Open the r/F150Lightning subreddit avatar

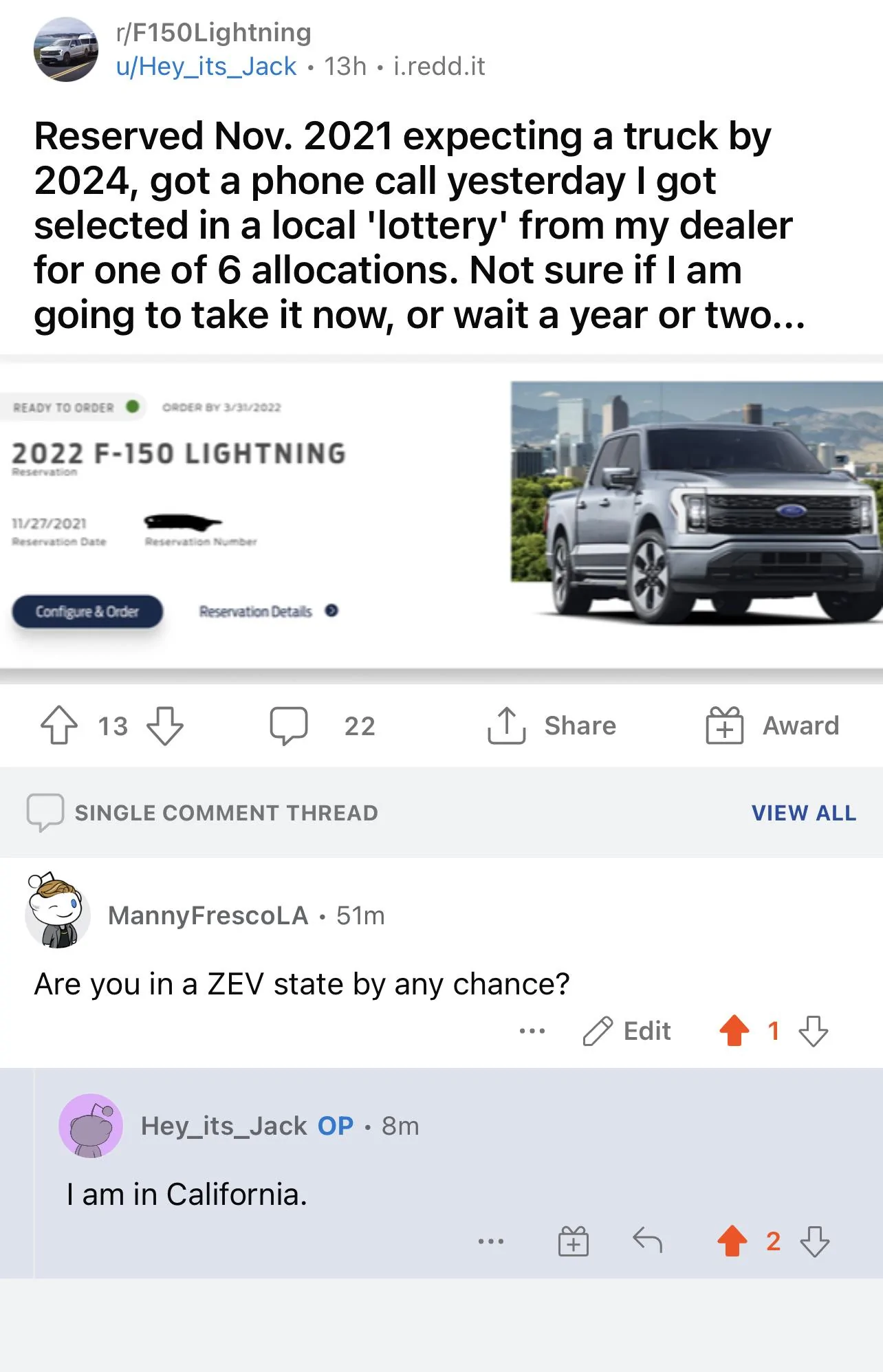click(65, 51)
